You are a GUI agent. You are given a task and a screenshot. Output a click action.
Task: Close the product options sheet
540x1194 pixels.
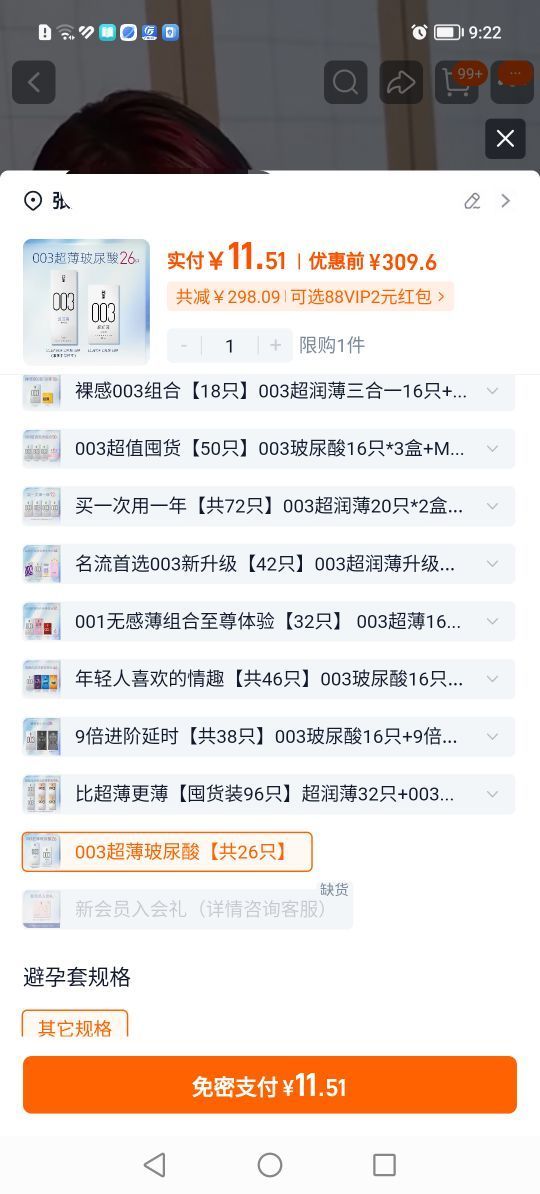pos(505,139)
